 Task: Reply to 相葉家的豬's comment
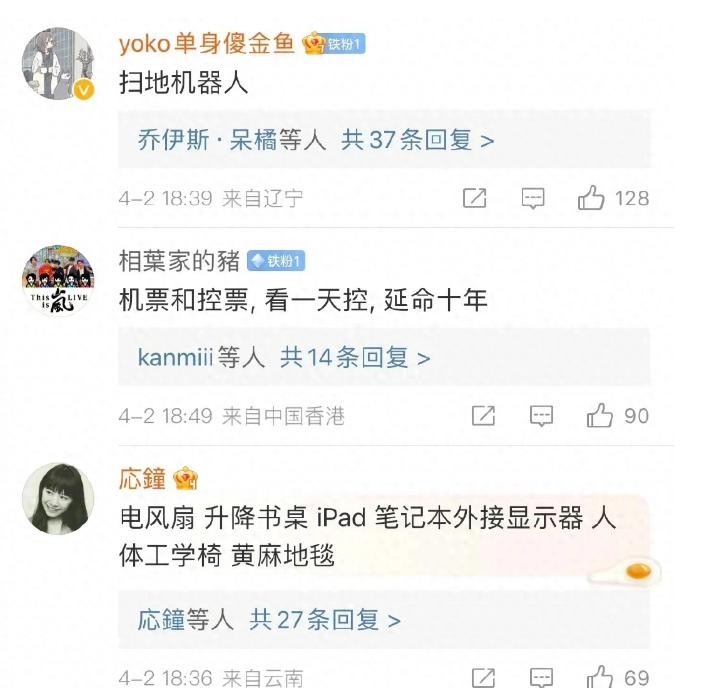tap(541, 415)
